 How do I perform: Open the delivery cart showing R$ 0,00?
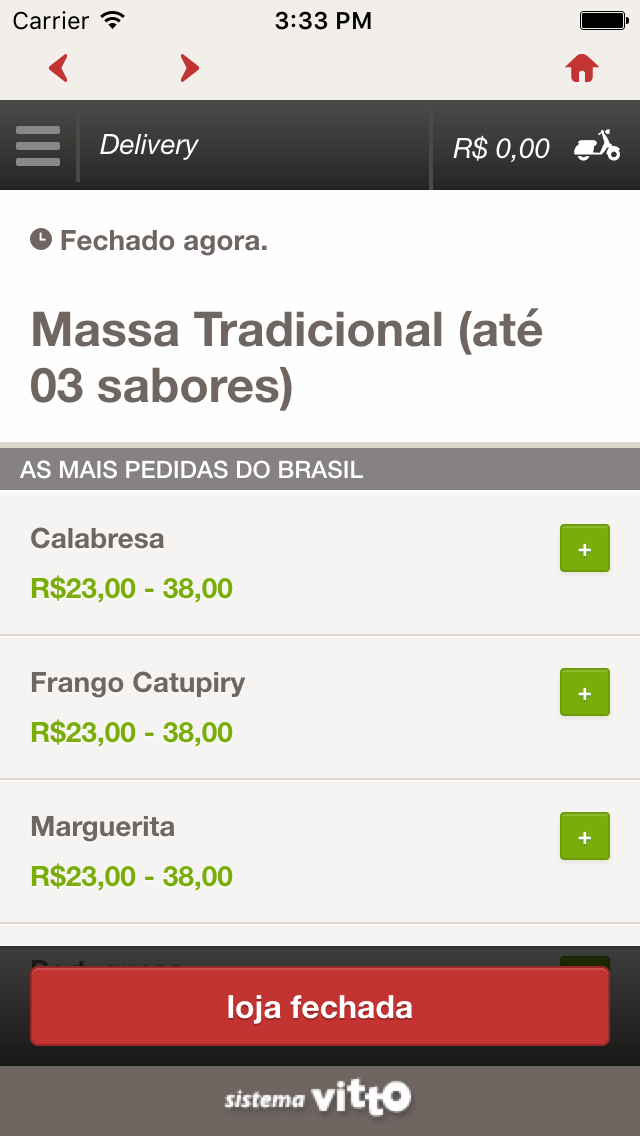point(536,146)
